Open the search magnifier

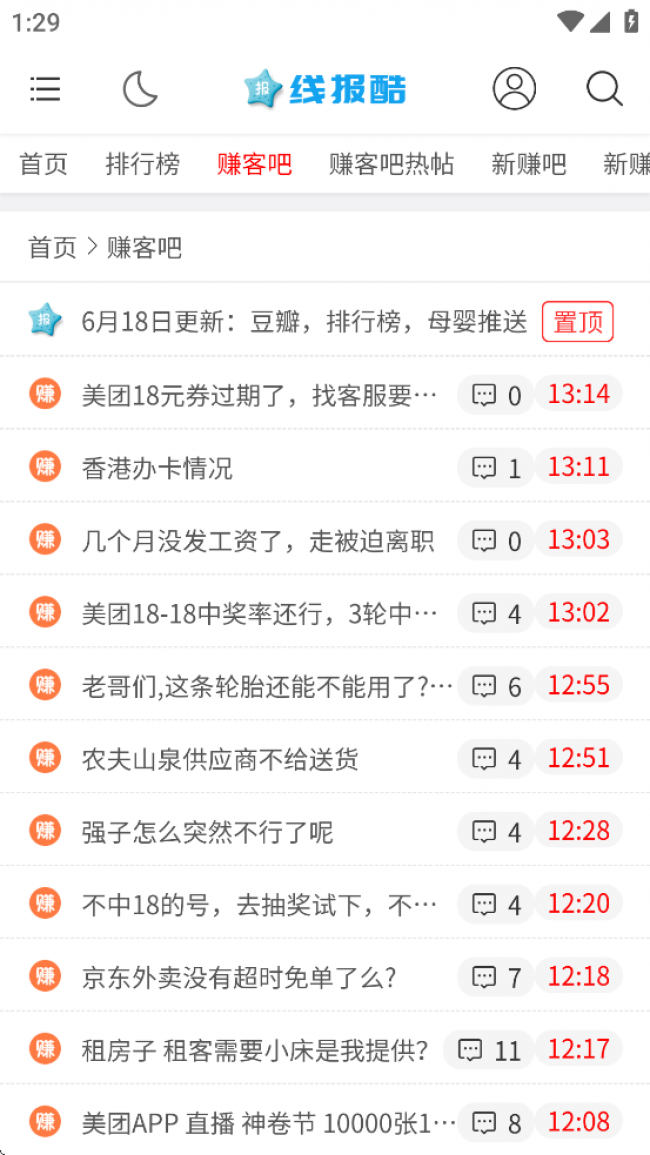pos(604,89)
